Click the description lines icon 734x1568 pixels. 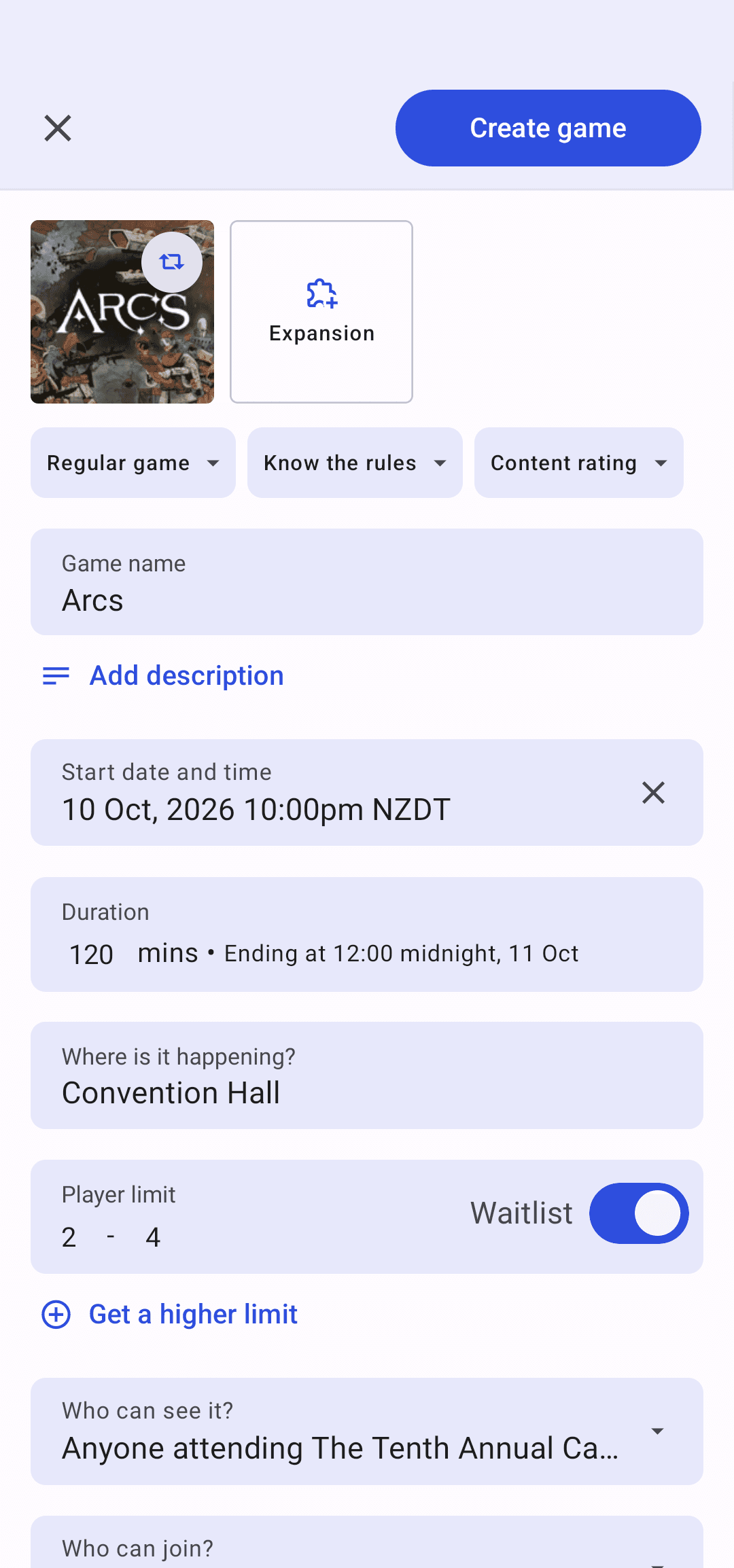click(54, 675)
